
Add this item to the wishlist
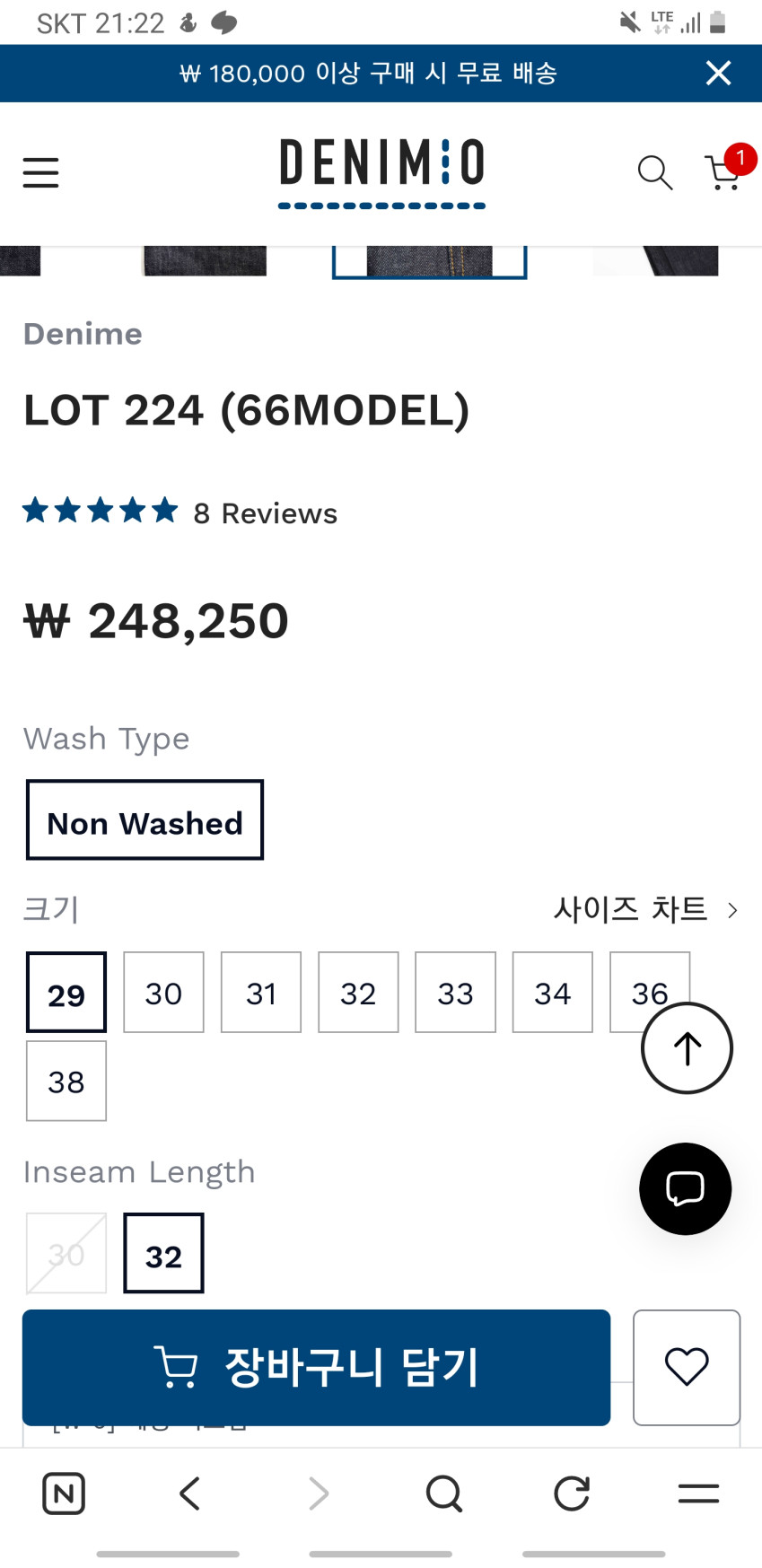coord(687,1367)
